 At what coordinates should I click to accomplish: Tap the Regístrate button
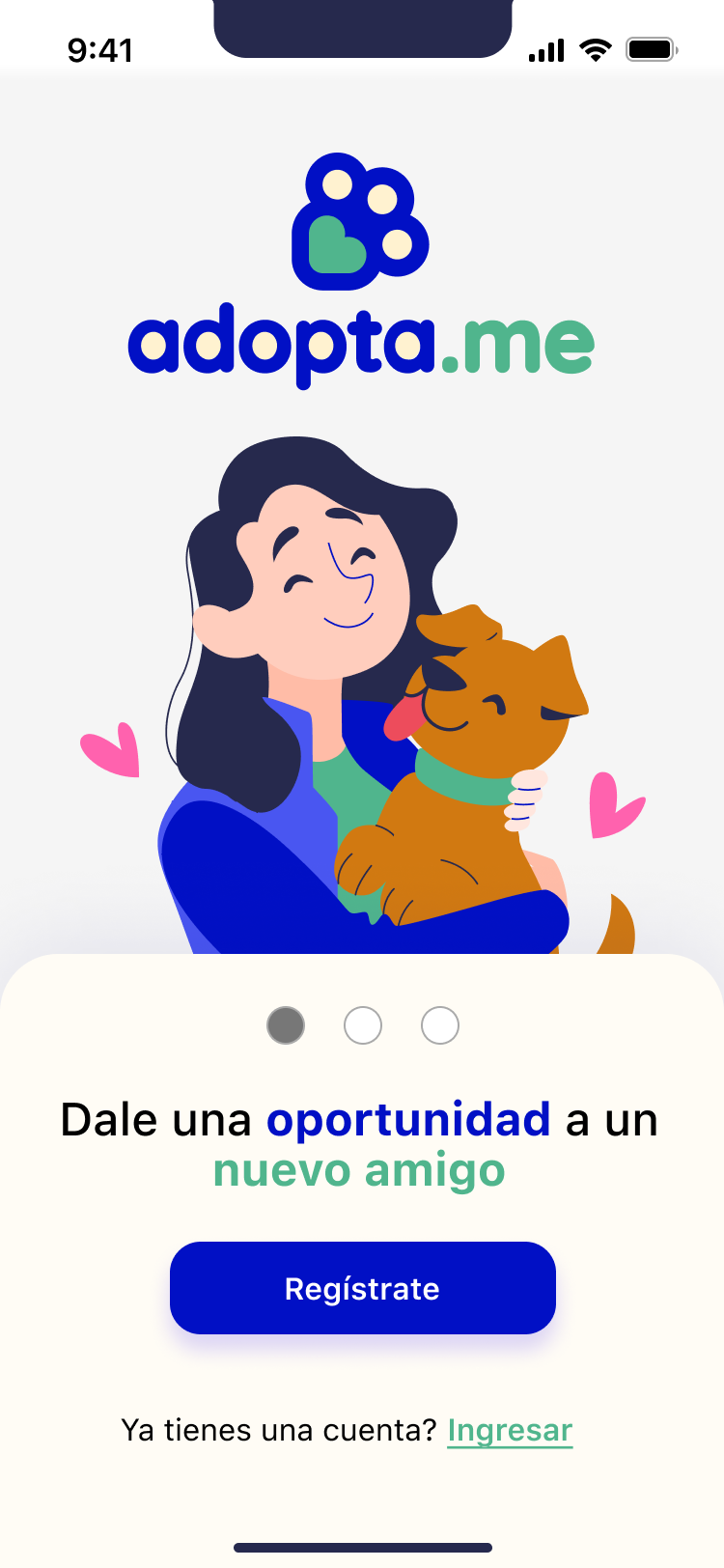tap(362, 1288)
